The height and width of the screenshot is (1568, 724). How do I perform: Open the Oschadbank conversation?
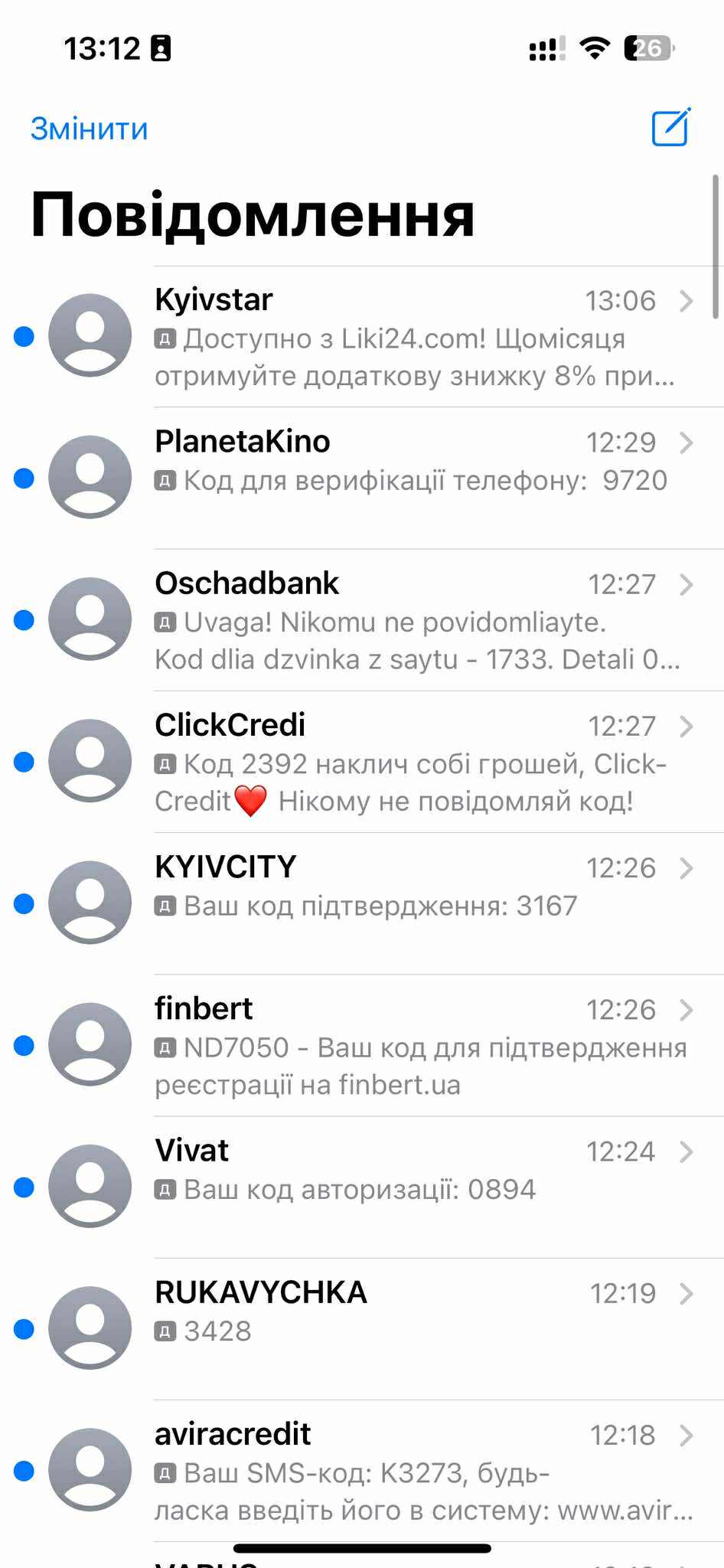click(413, 619)
